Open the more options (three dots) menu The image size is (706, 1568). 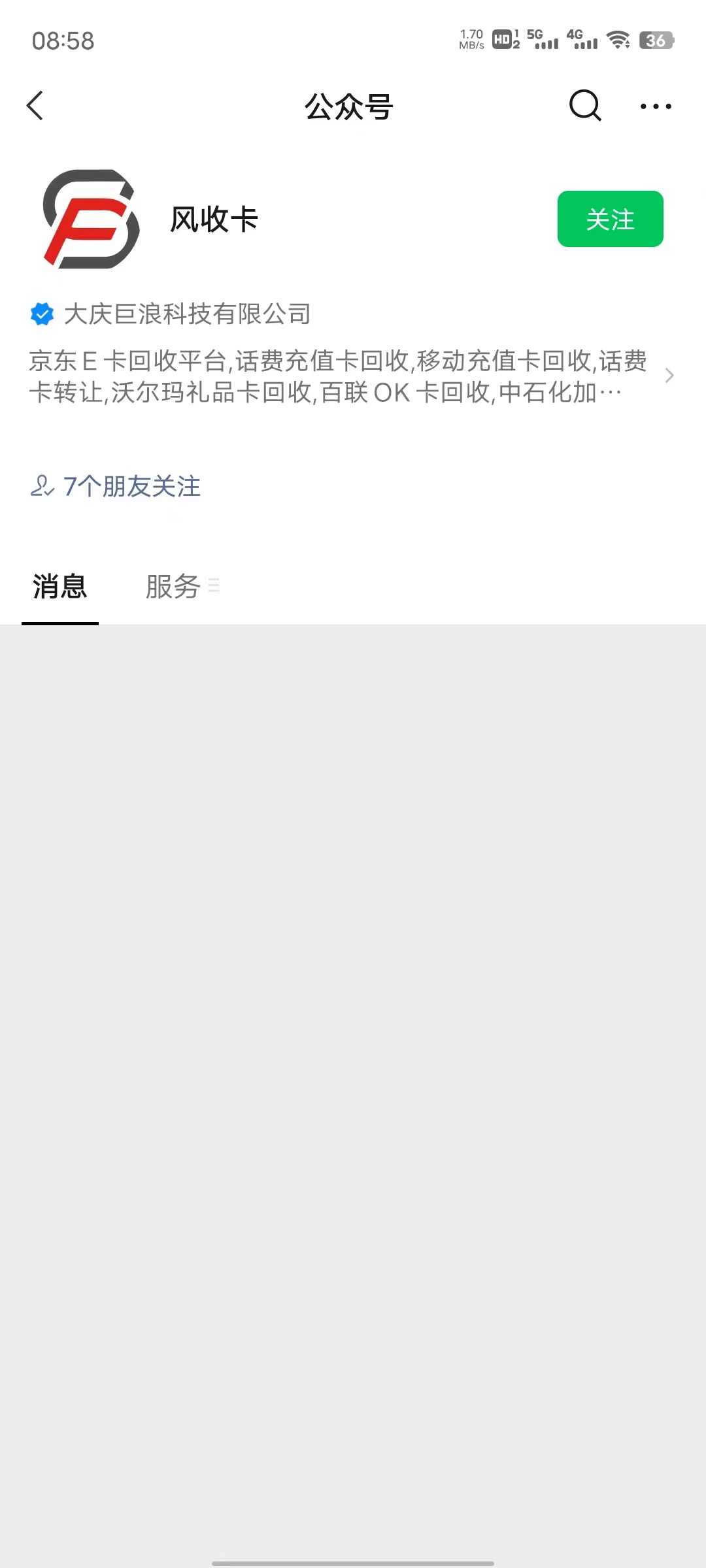[x=656, y=106]
